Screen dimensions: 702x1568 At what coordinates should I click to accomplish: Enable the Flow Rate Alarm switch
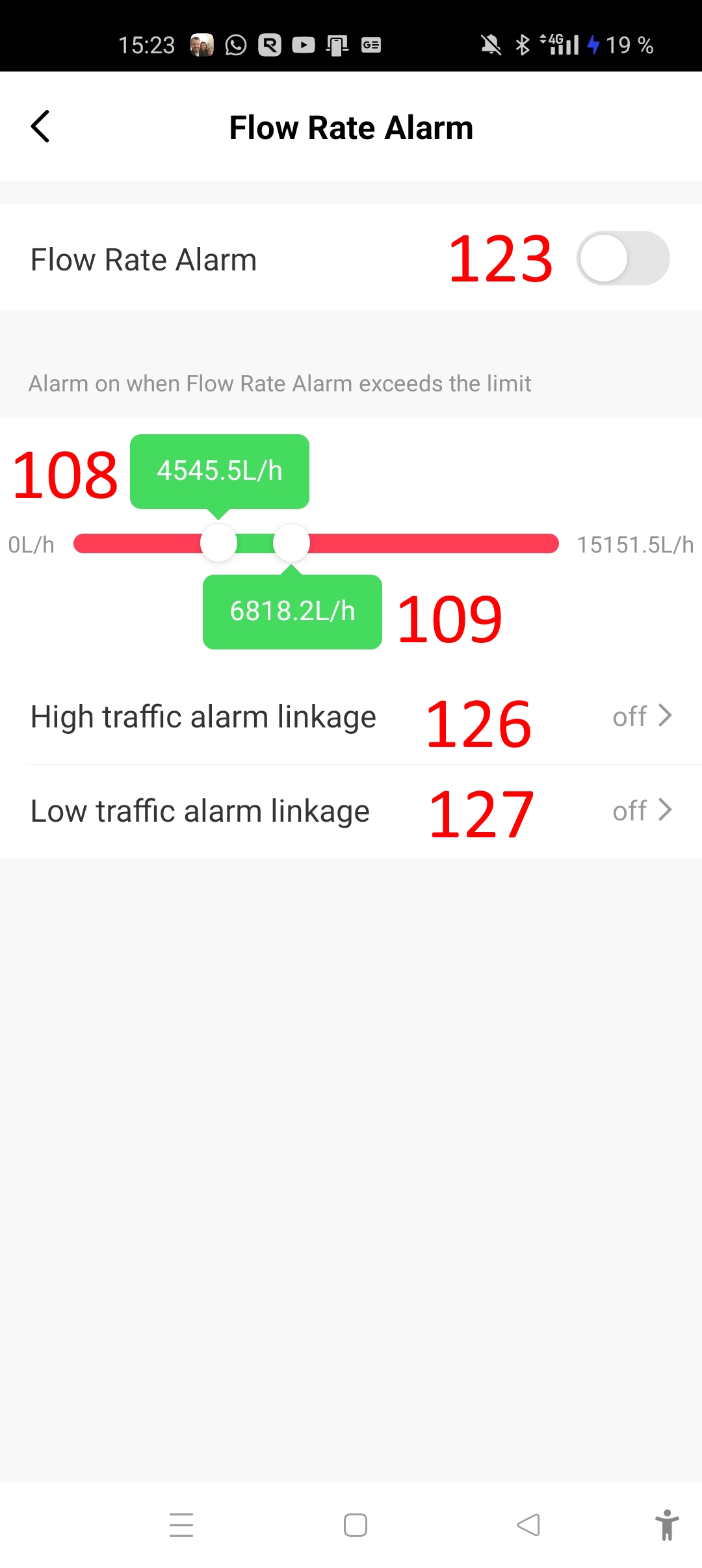(x=623, y=258)
